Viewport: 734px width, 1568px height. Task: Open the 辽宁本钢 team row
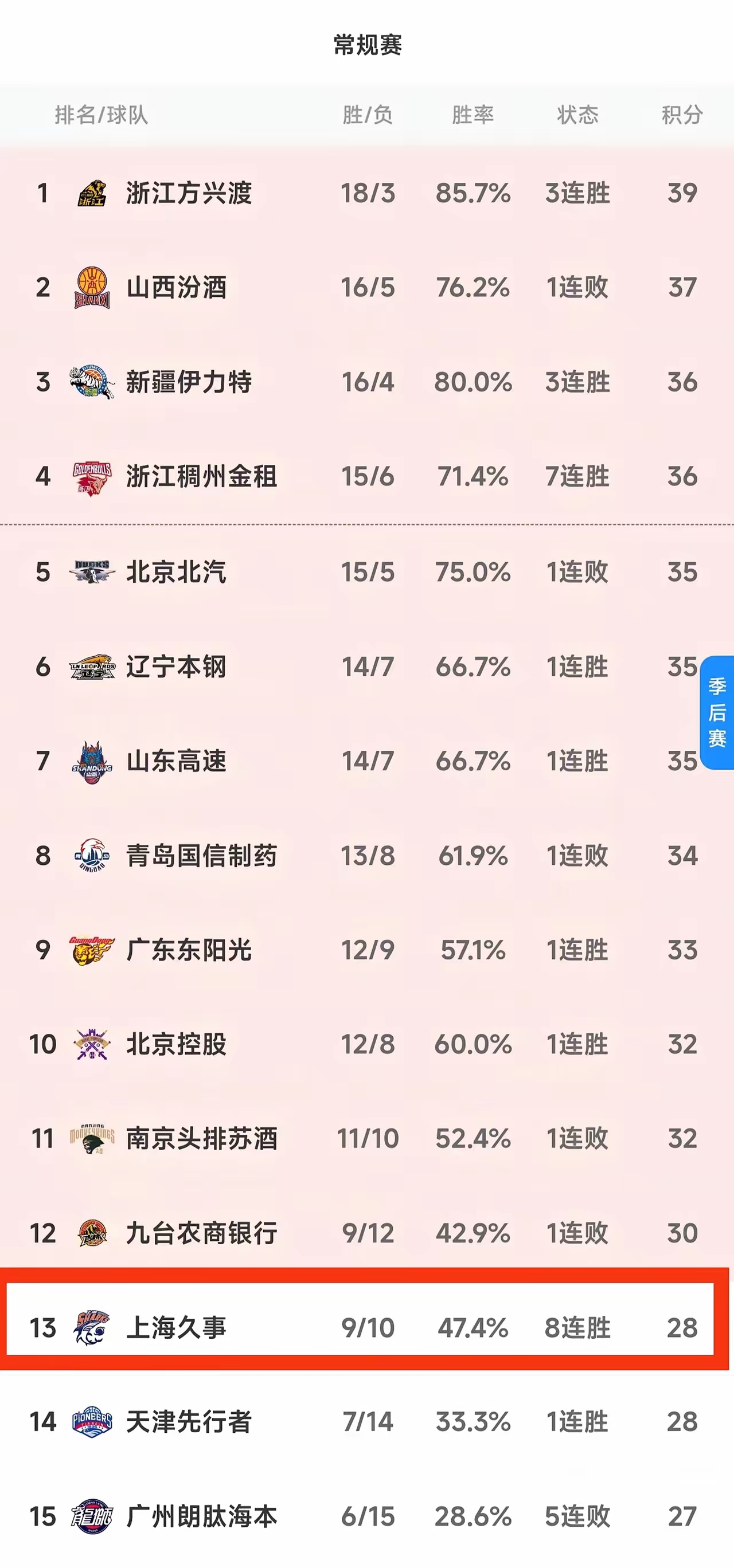[x=177, y=667]
